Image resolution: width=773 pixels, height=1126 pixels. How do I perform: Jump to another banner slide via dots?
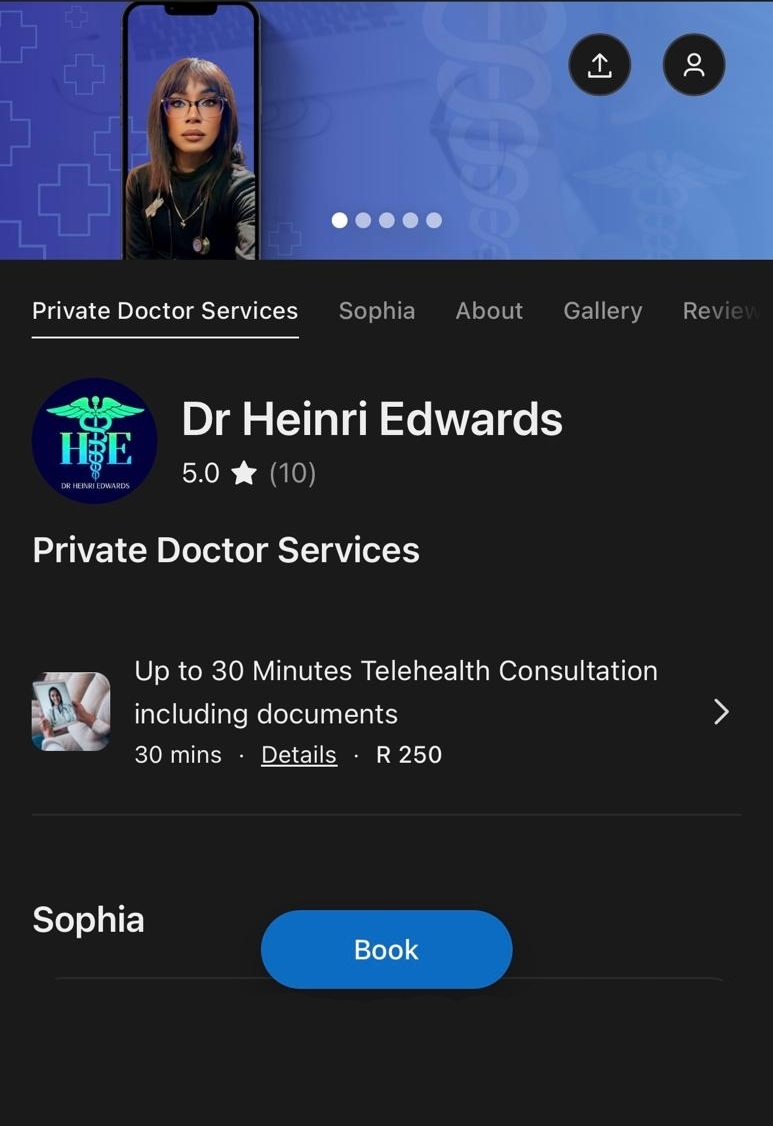[386, 220]
